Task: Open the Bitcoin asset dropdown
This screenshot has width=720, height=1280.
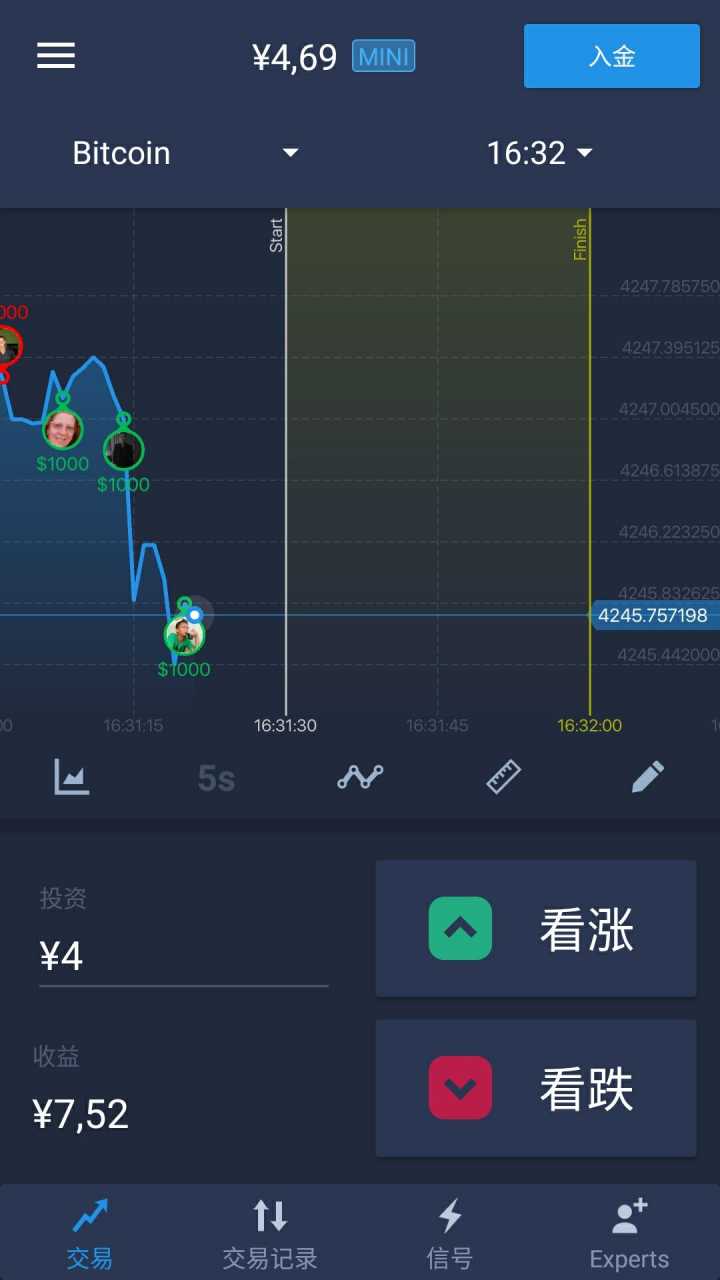Action: click(x=185, y=153)
